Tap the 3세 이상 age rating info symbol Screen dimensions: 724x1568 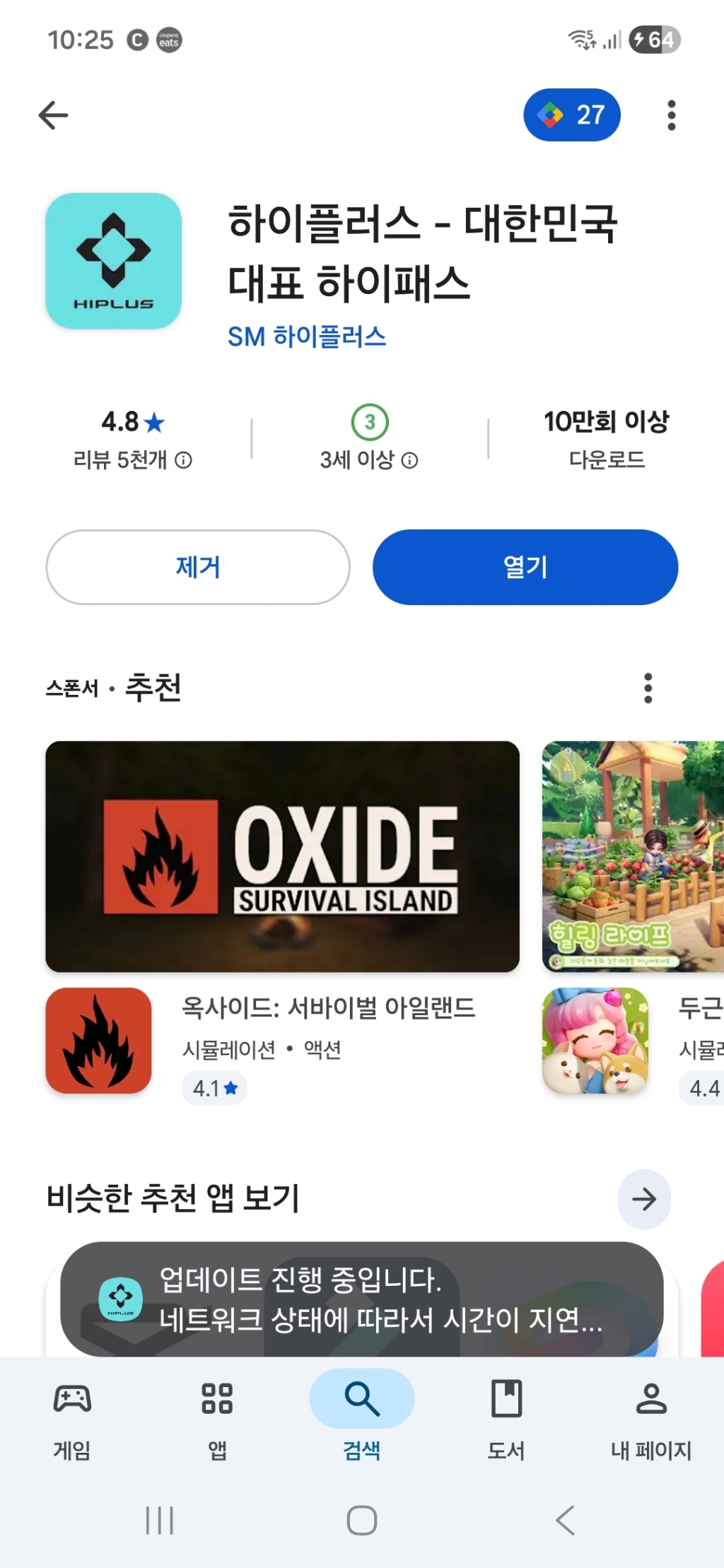pyautogui.click(x=409, y=460)
